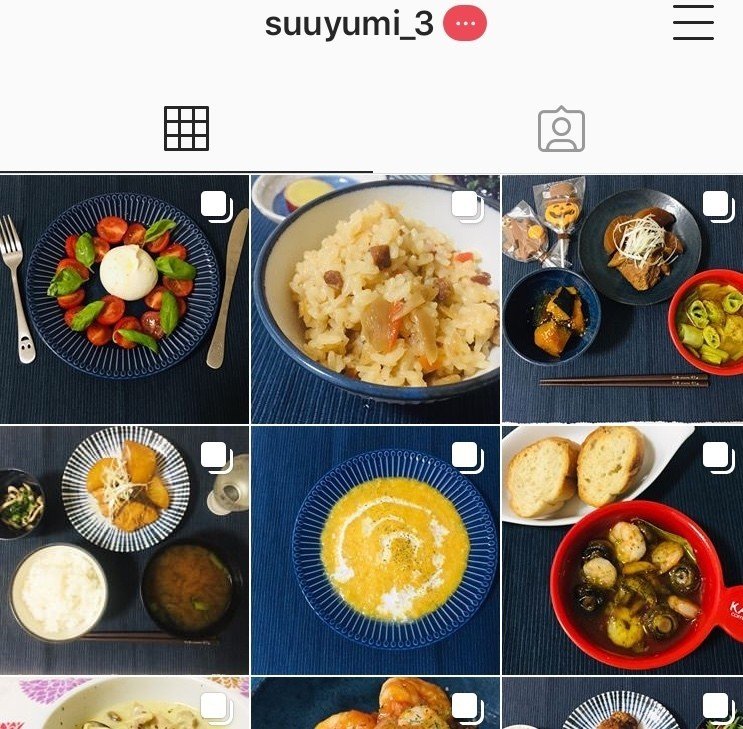Open the rice and miso soup post
Image resolution: width=743 pixels, height=729 pixels.
point(124,550)
